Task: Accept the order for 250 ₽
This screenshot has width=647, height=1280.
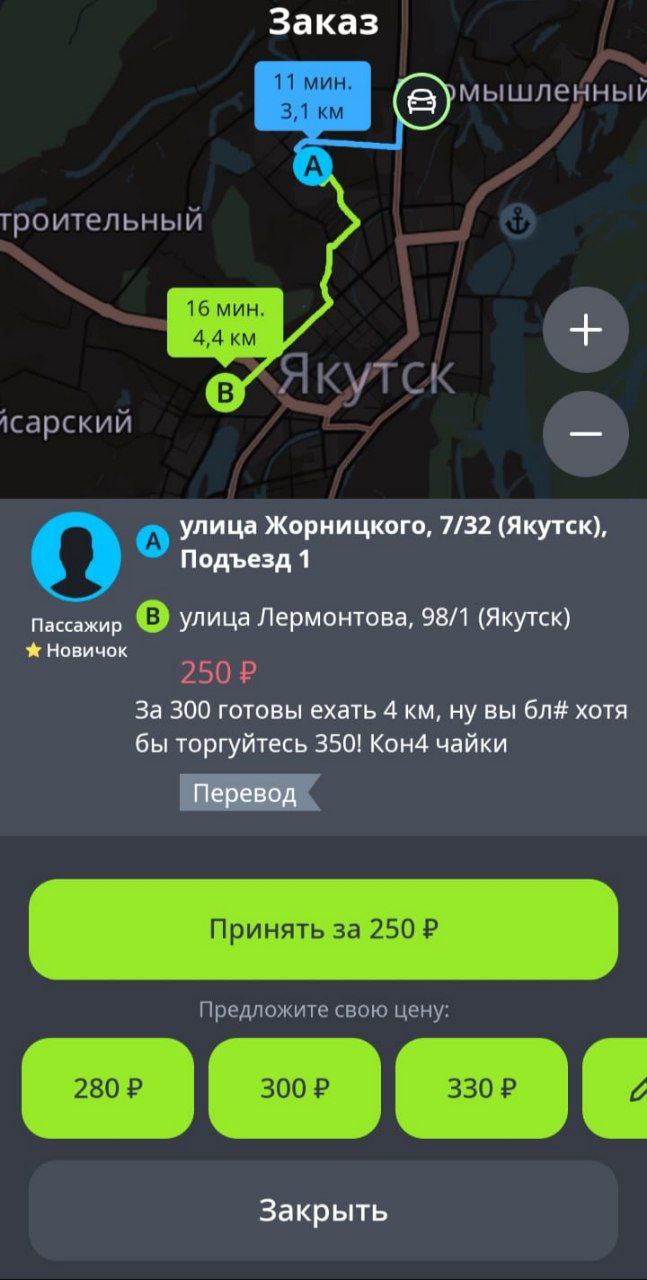Action: (323, 929)
